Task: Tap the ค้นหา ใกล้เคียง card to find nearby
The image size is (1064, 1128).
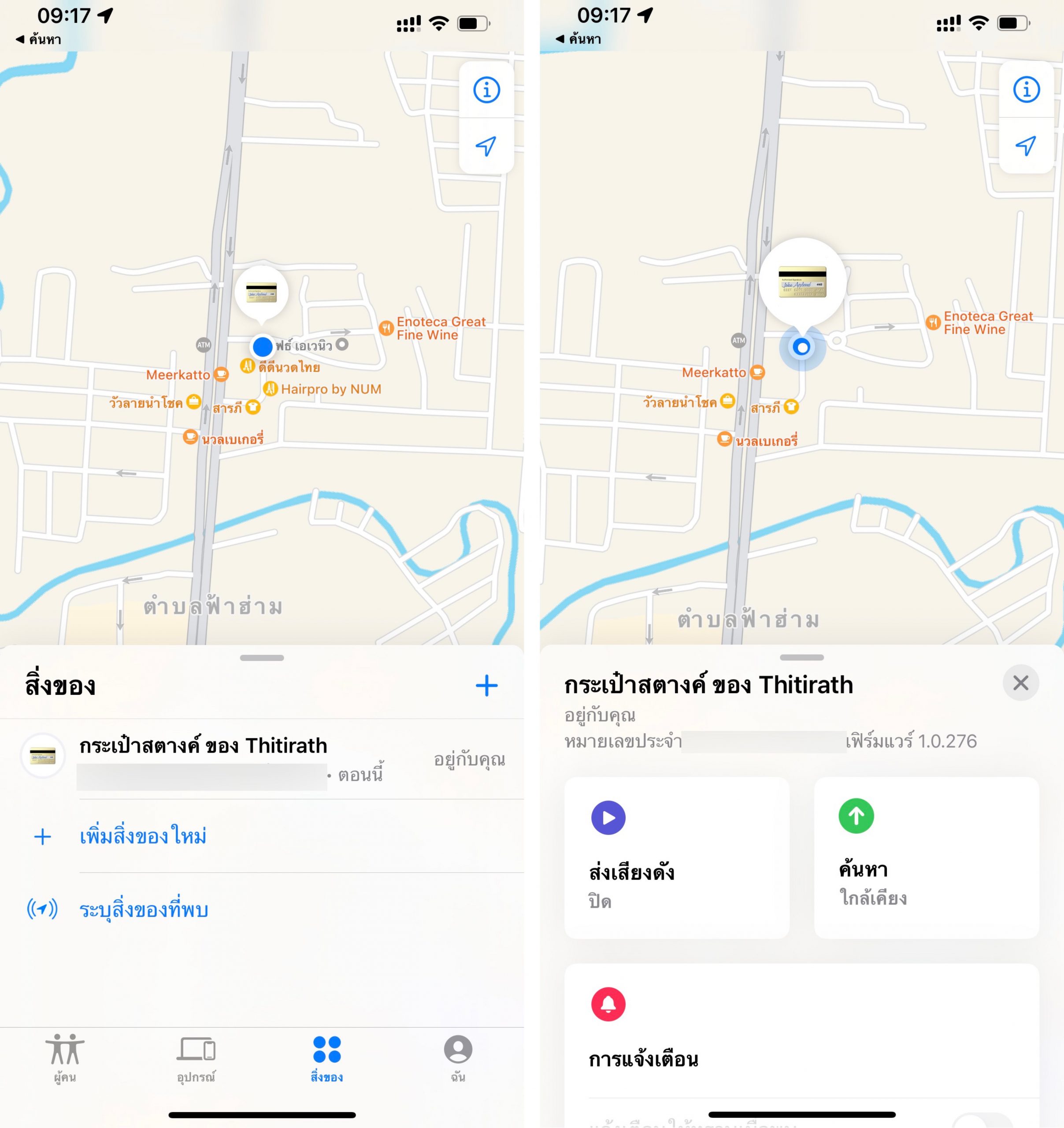Action: [x=926, y=857]
